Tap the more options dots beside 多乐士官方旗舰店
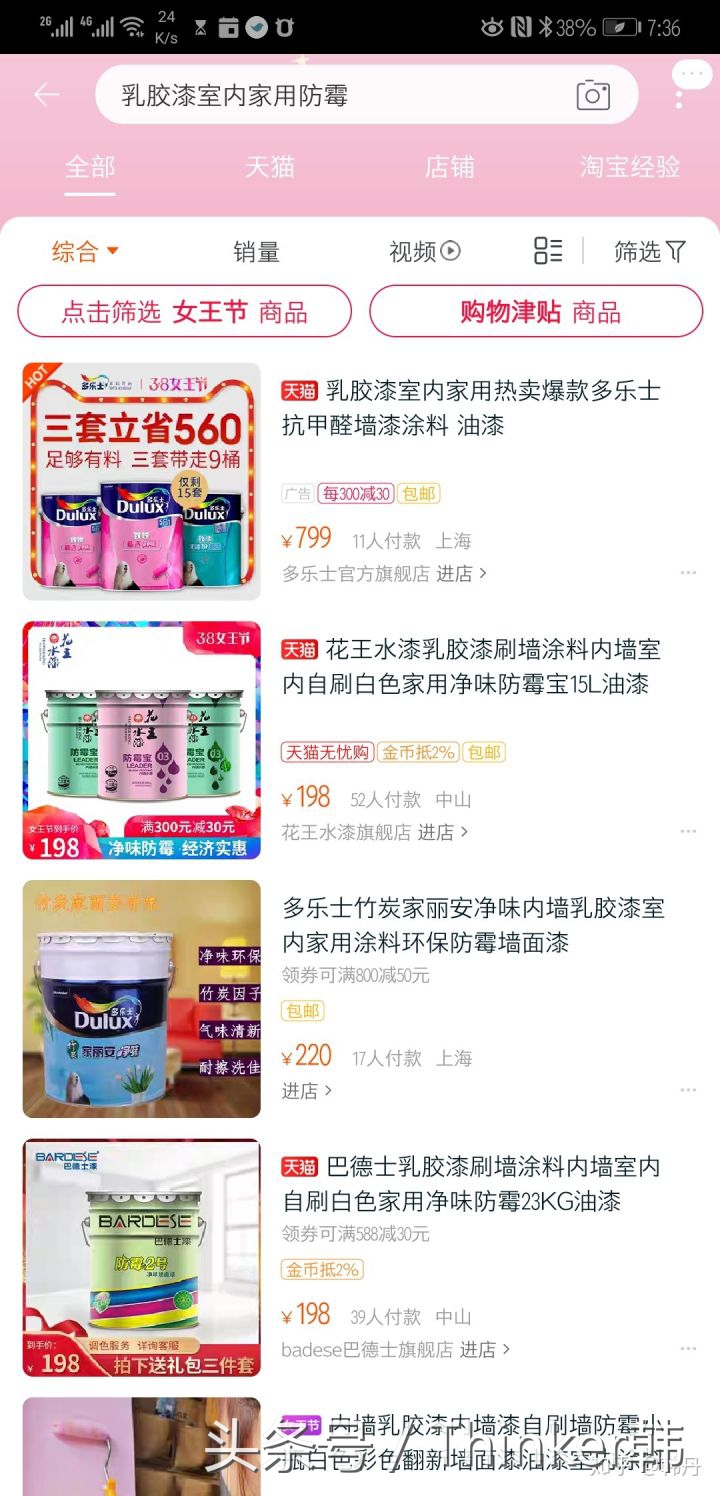720x1496 pixels. (688, 572)
